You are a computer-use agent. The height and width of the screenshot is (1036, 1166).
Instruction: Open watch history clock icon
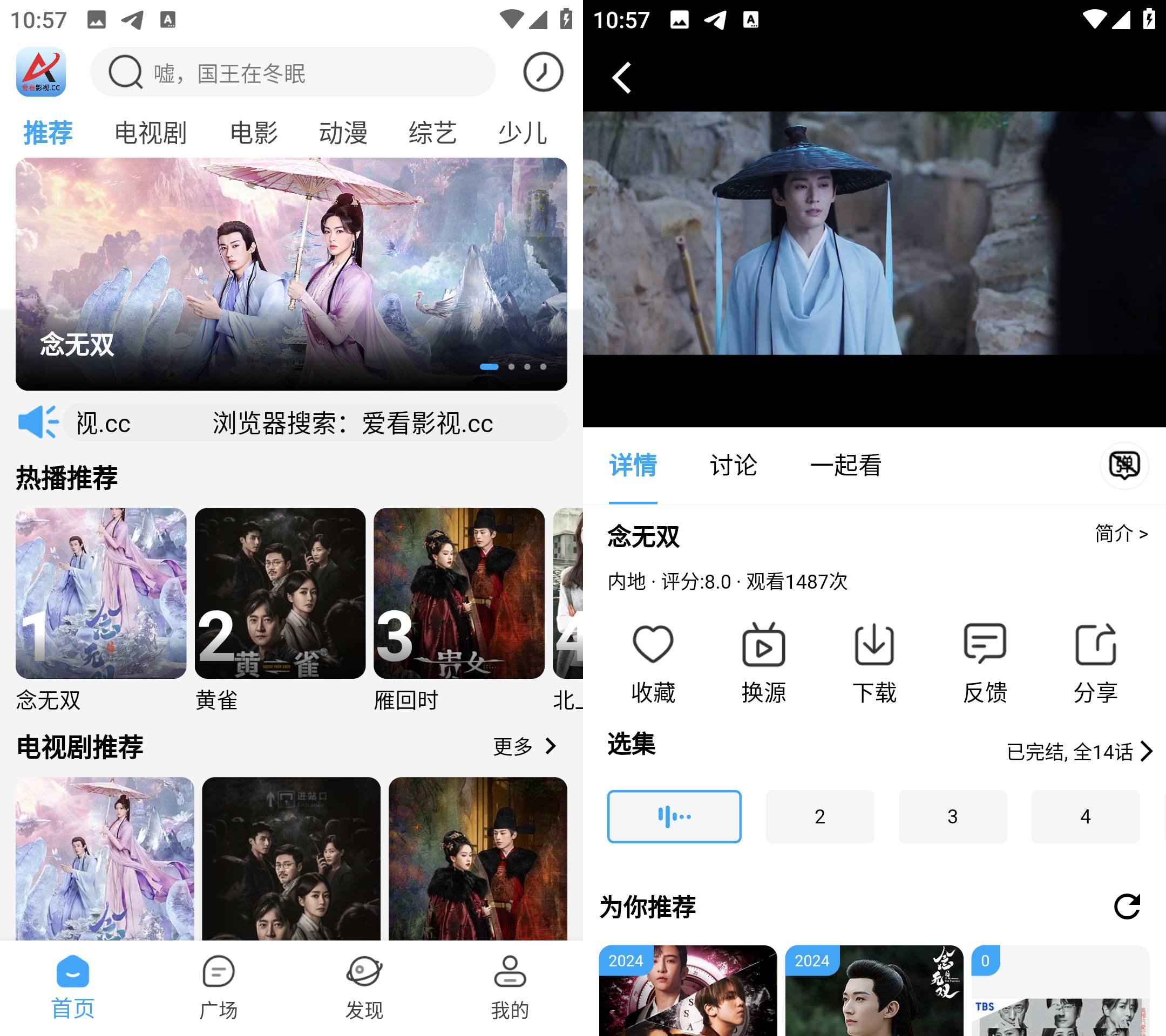click(x=543, y=72)
